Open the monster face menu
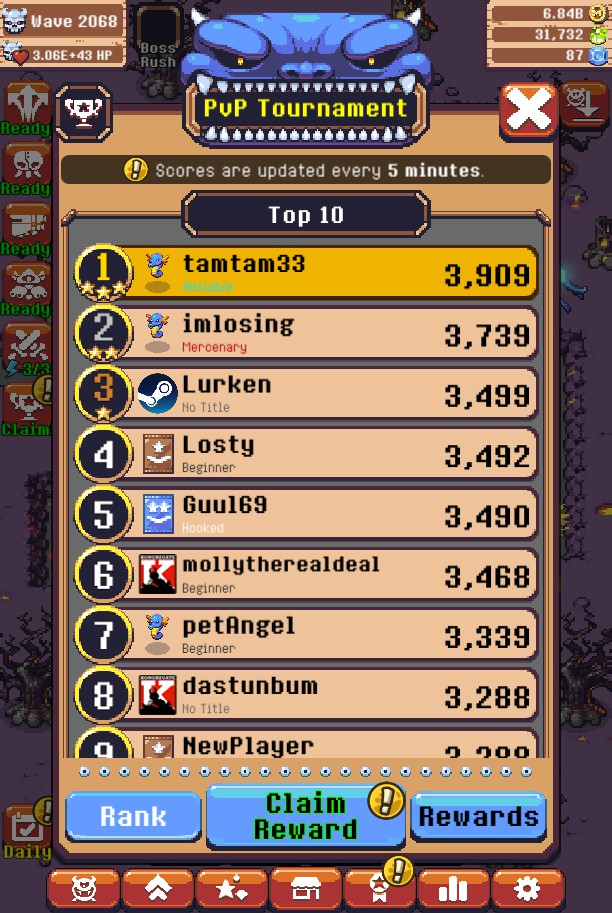 tap(83, 889)
